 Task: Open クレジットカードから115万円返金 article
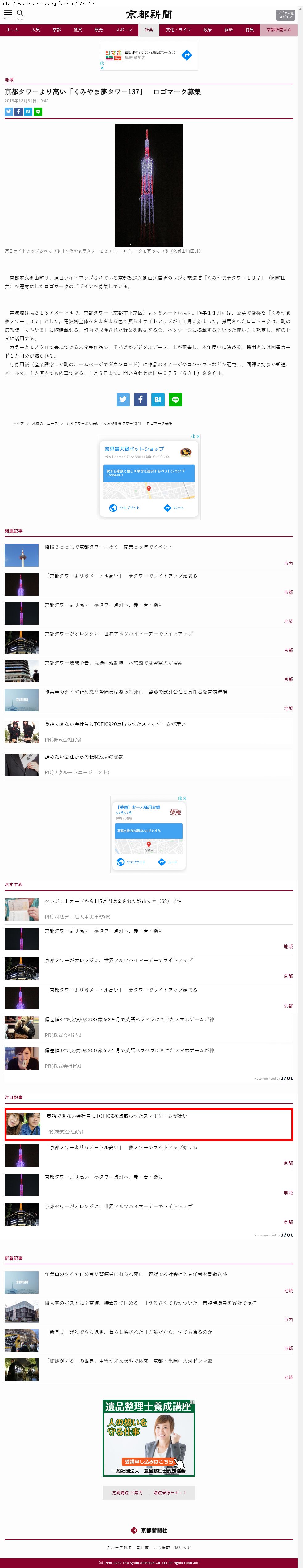tap(113, 901)
